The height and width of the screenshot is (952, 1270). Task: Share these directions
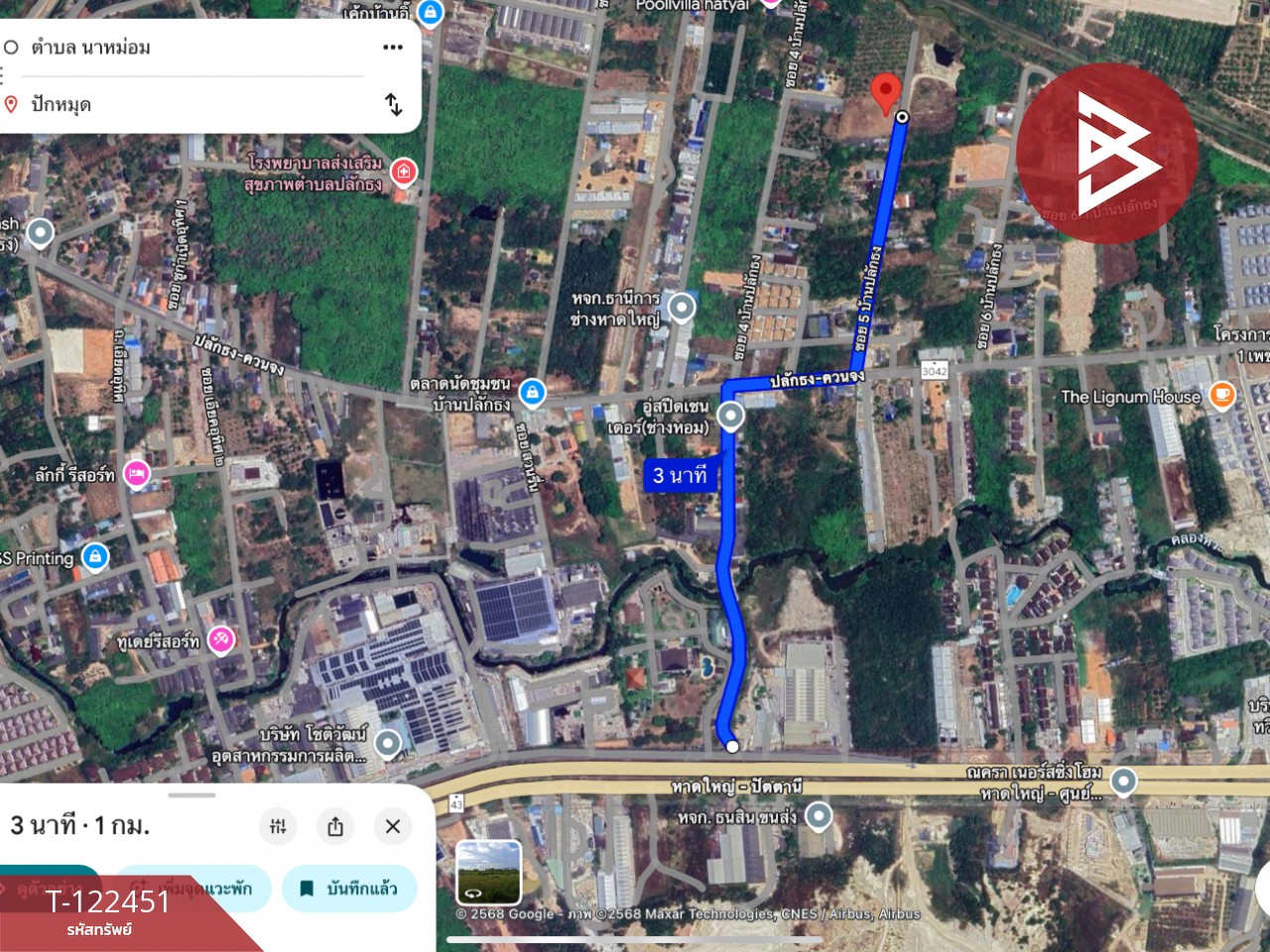click(335, 825)
